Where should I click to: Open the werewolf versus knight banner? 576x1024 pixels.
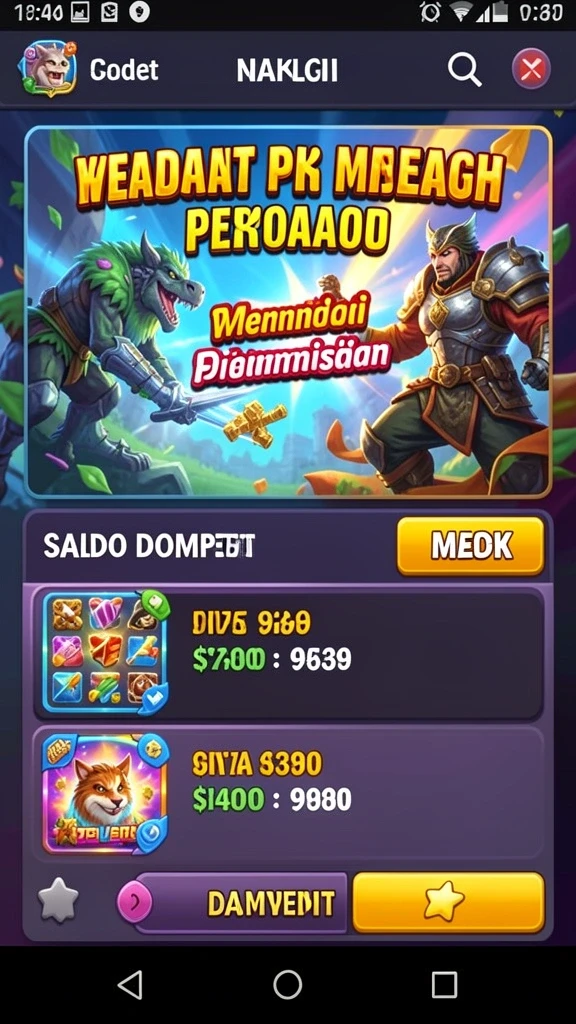click(x=288, y=312)
